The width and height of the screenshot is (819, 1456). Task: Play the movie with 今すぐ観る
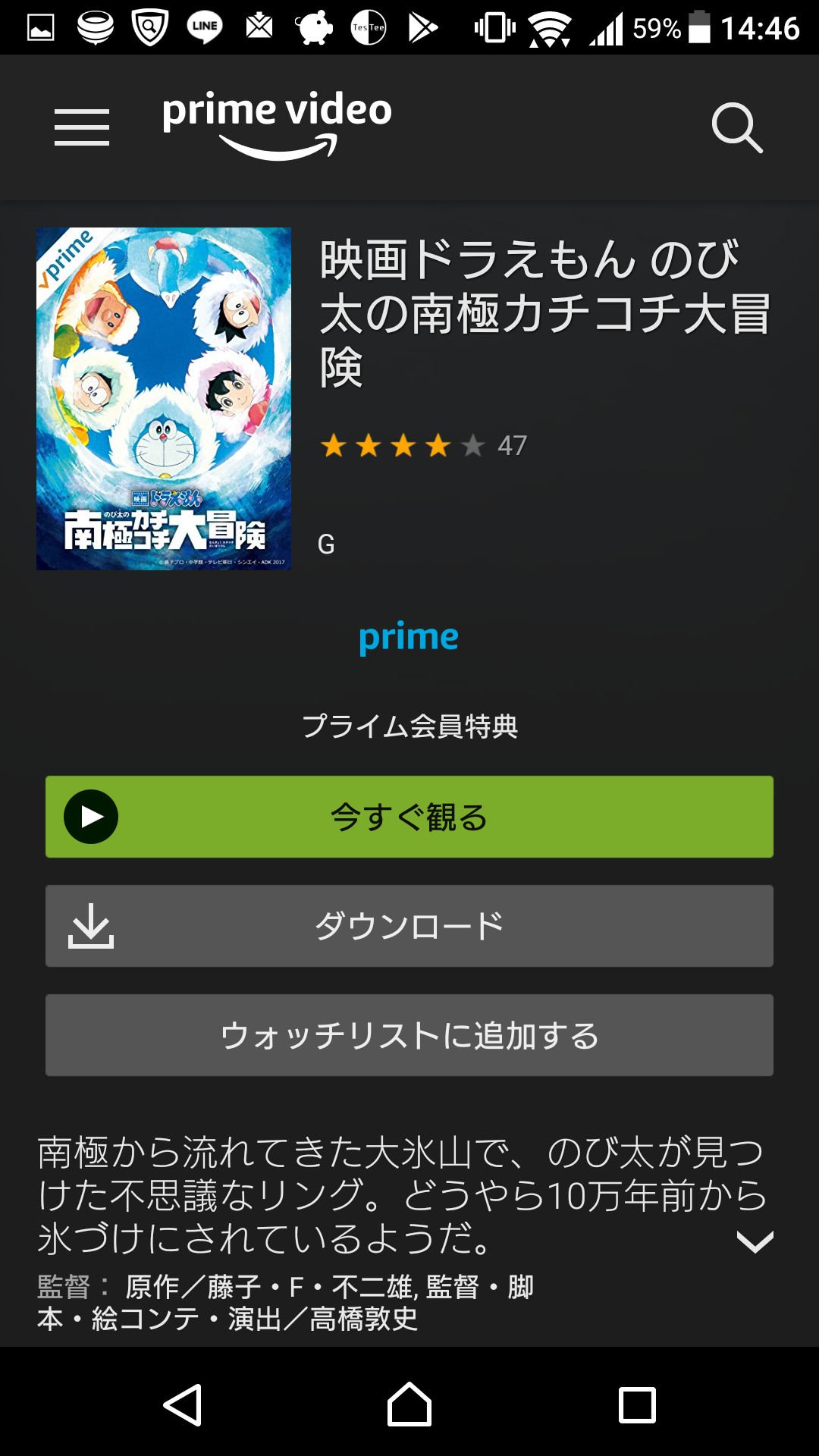(409, 817)
